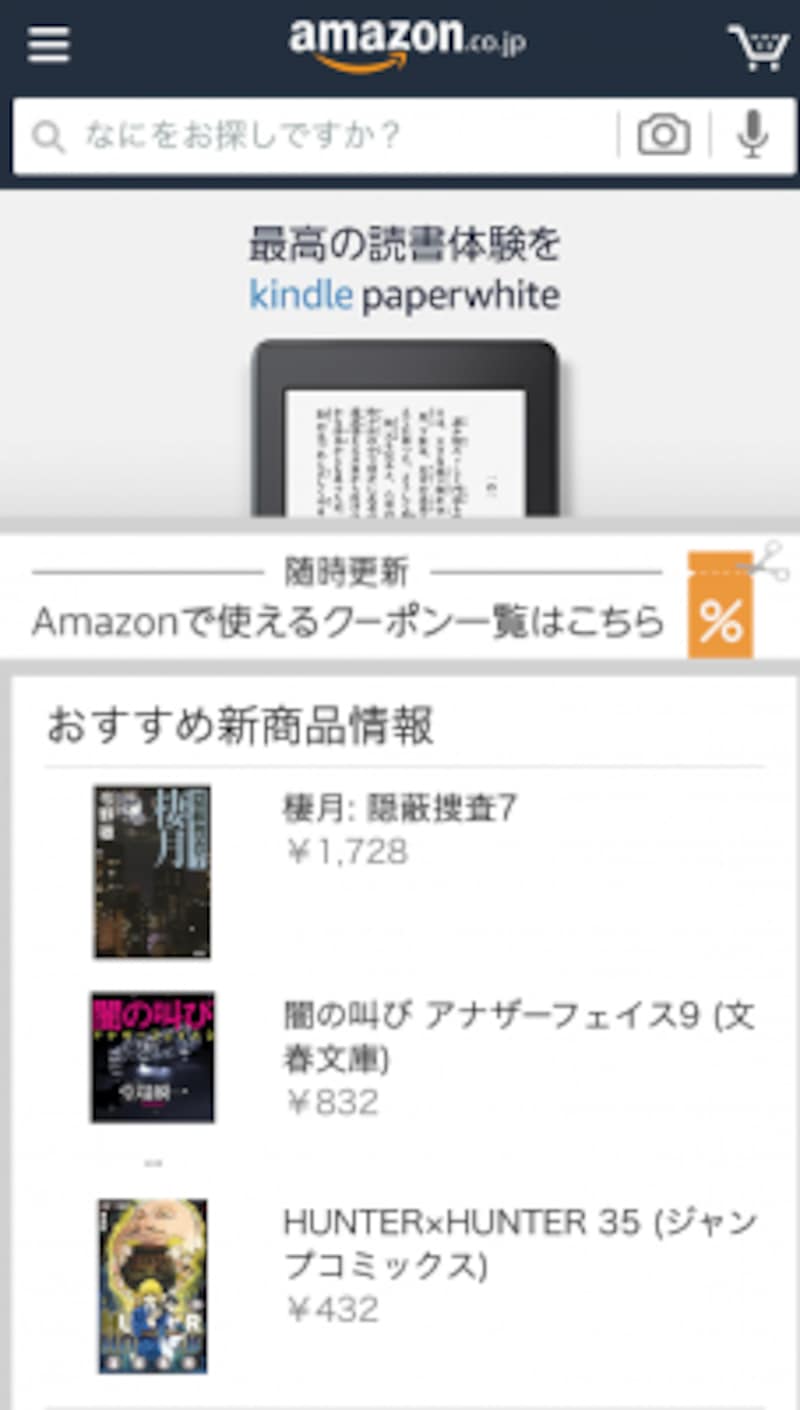Tap the search field なにをお探しですか？

320,135
